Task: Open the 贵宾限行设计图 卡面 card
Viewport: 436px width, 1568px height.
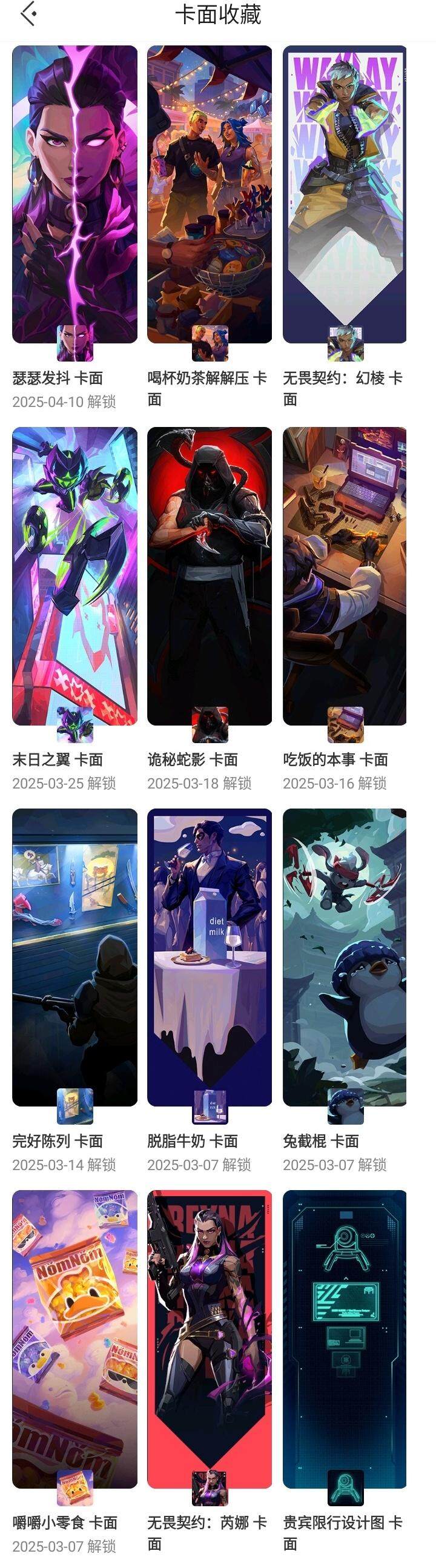Action: pyautogui.click(x=345, y=1339)
